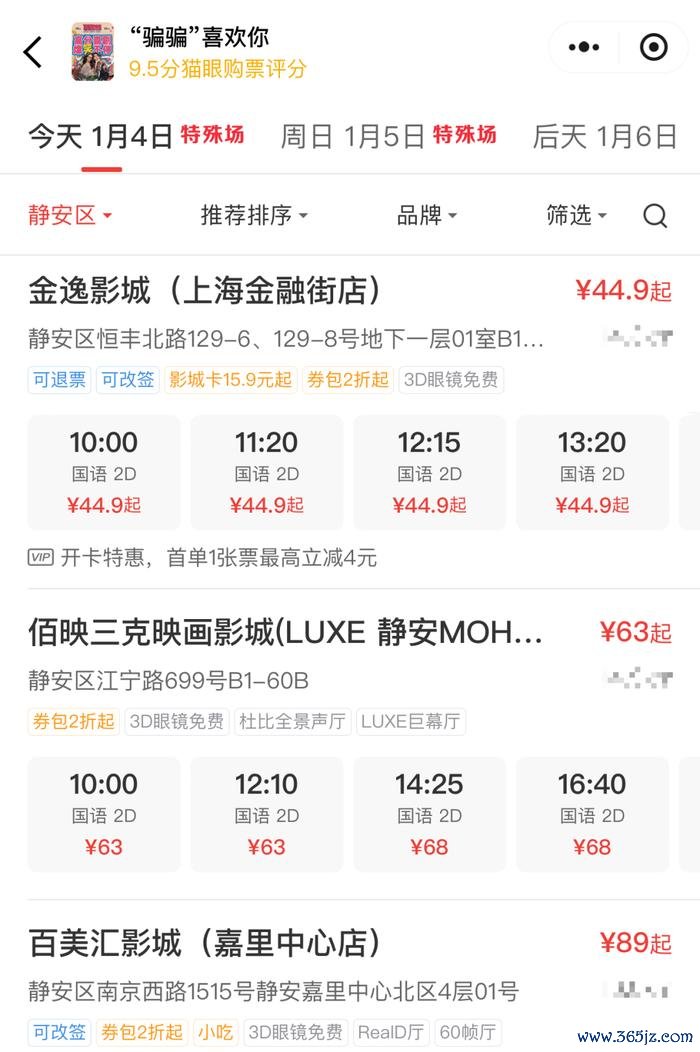
Task: Search cinemas with the magnifier icon
Action: coord(655,215)
